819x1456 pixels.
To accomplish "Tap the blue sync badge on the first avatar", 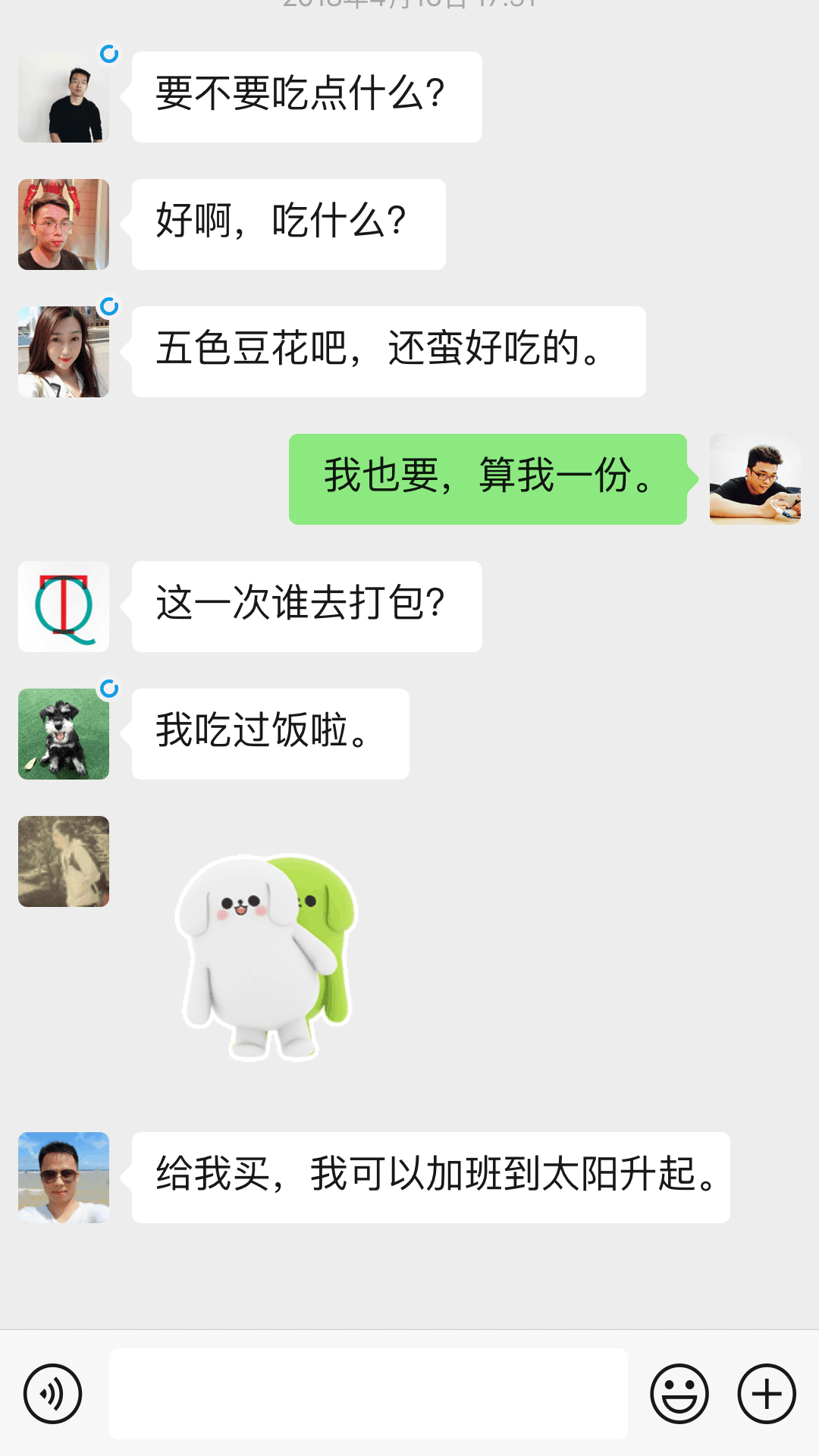I will [111, 53].
